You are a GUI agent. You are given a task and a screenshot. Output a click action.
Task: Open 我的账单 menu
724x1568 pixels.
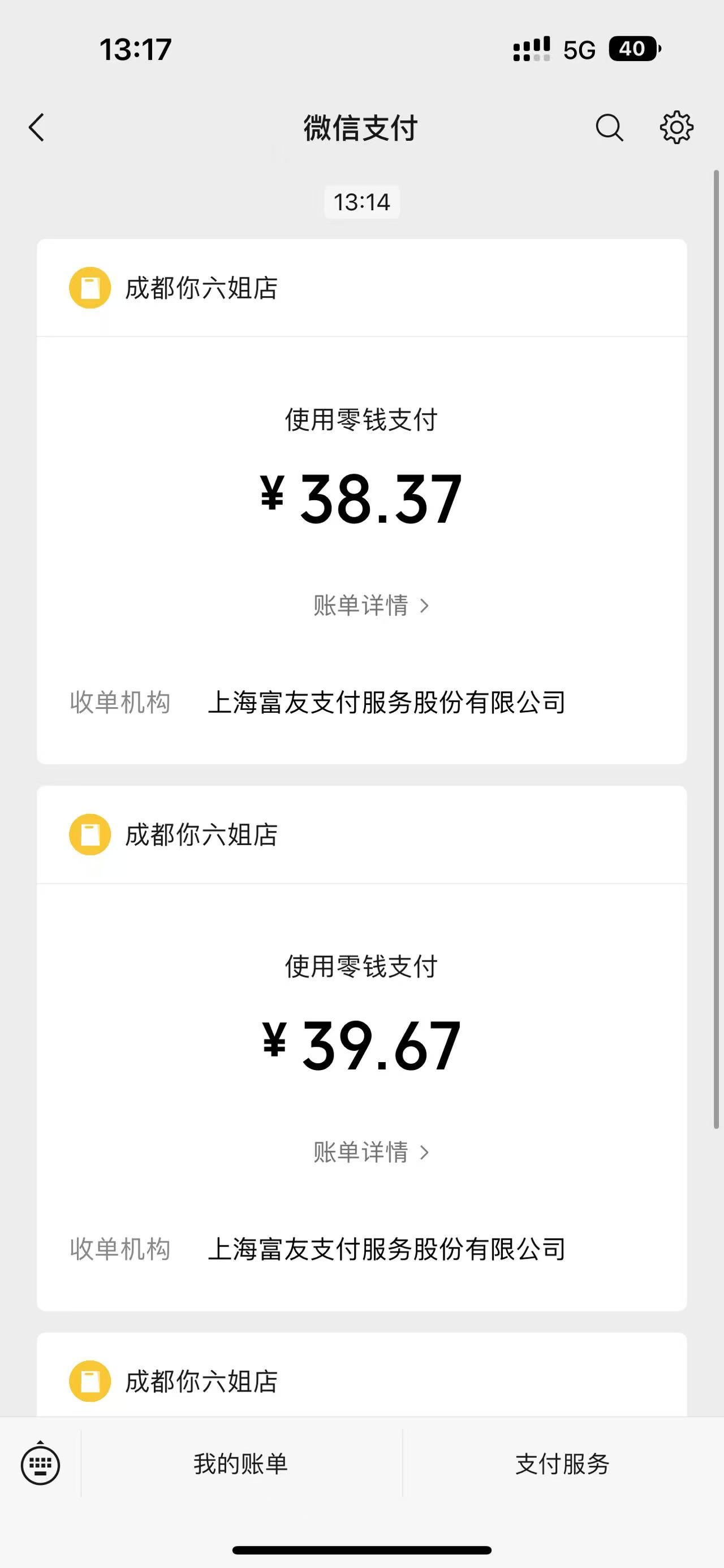pyautogui.click(x=241, y=1464)
